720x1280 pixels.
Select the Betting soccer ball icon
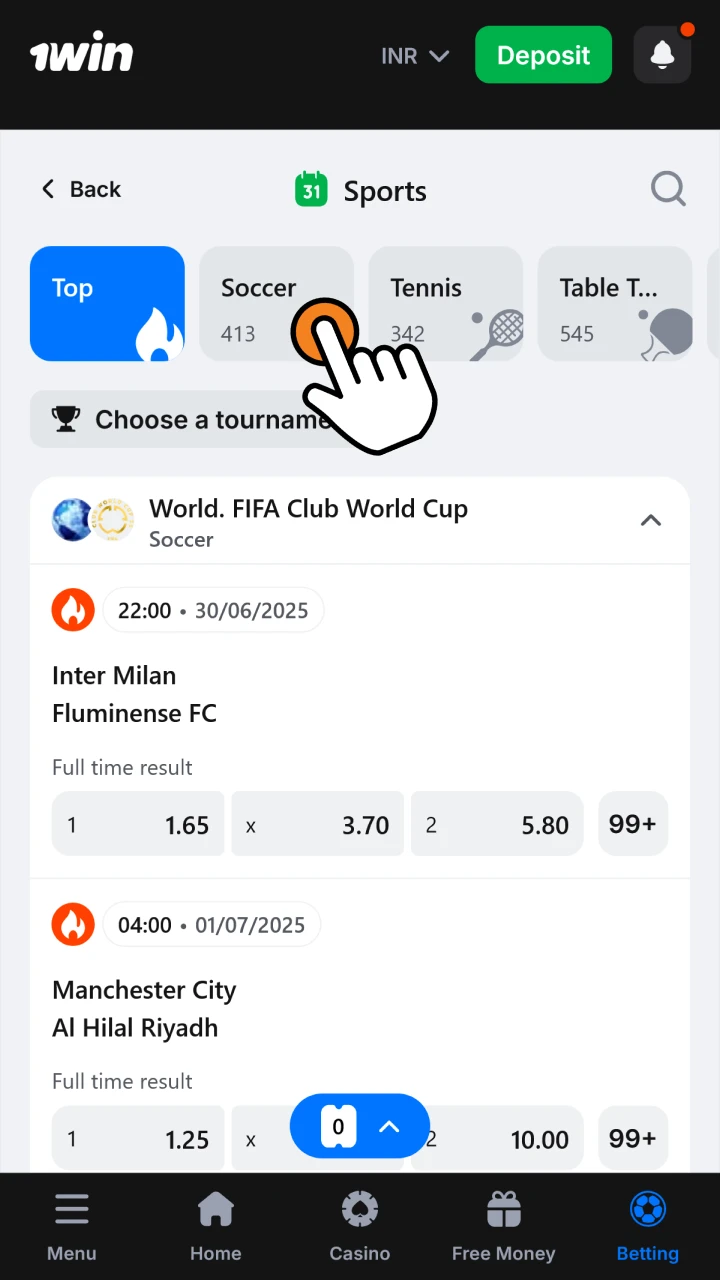(647, 1208)
